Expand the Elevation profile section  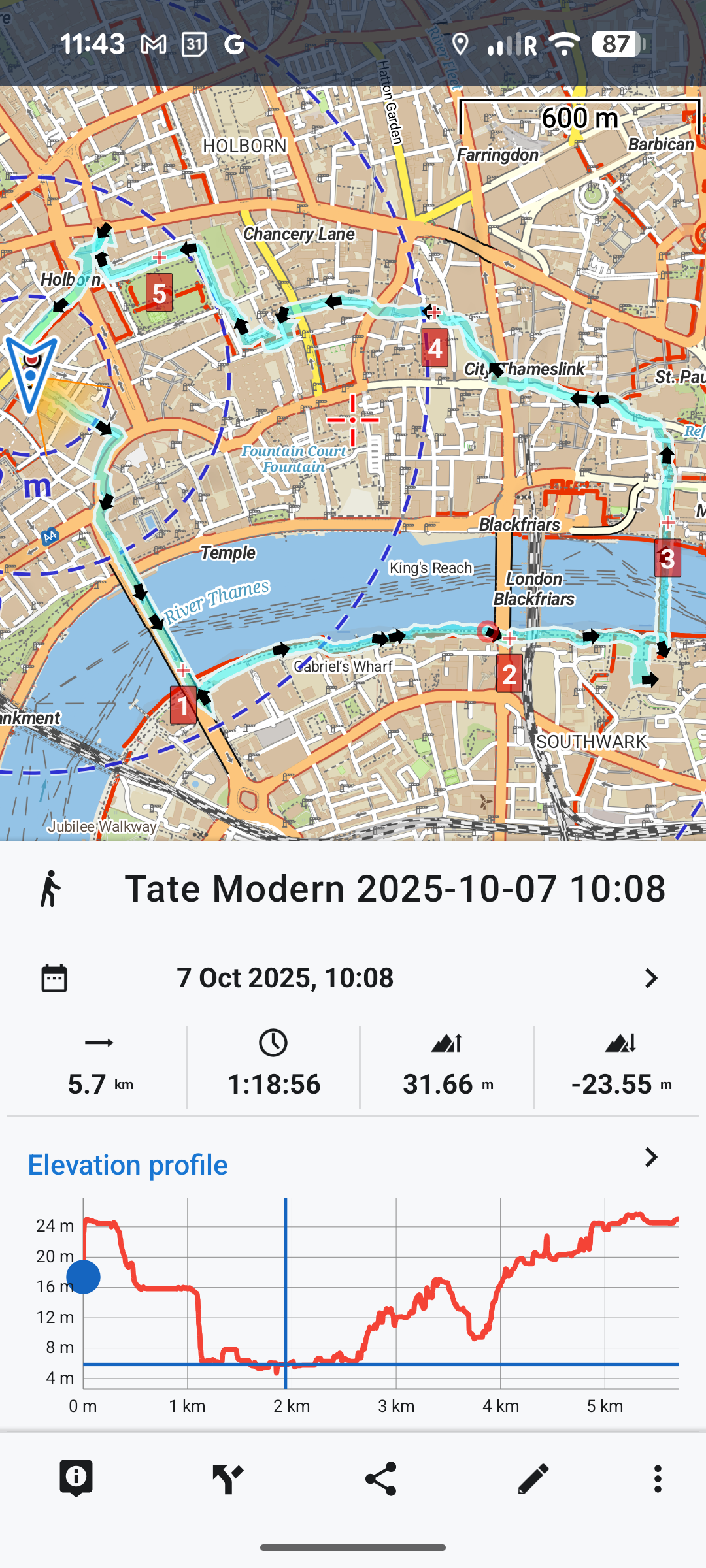pyautogui.click(x=650, y=1158)
